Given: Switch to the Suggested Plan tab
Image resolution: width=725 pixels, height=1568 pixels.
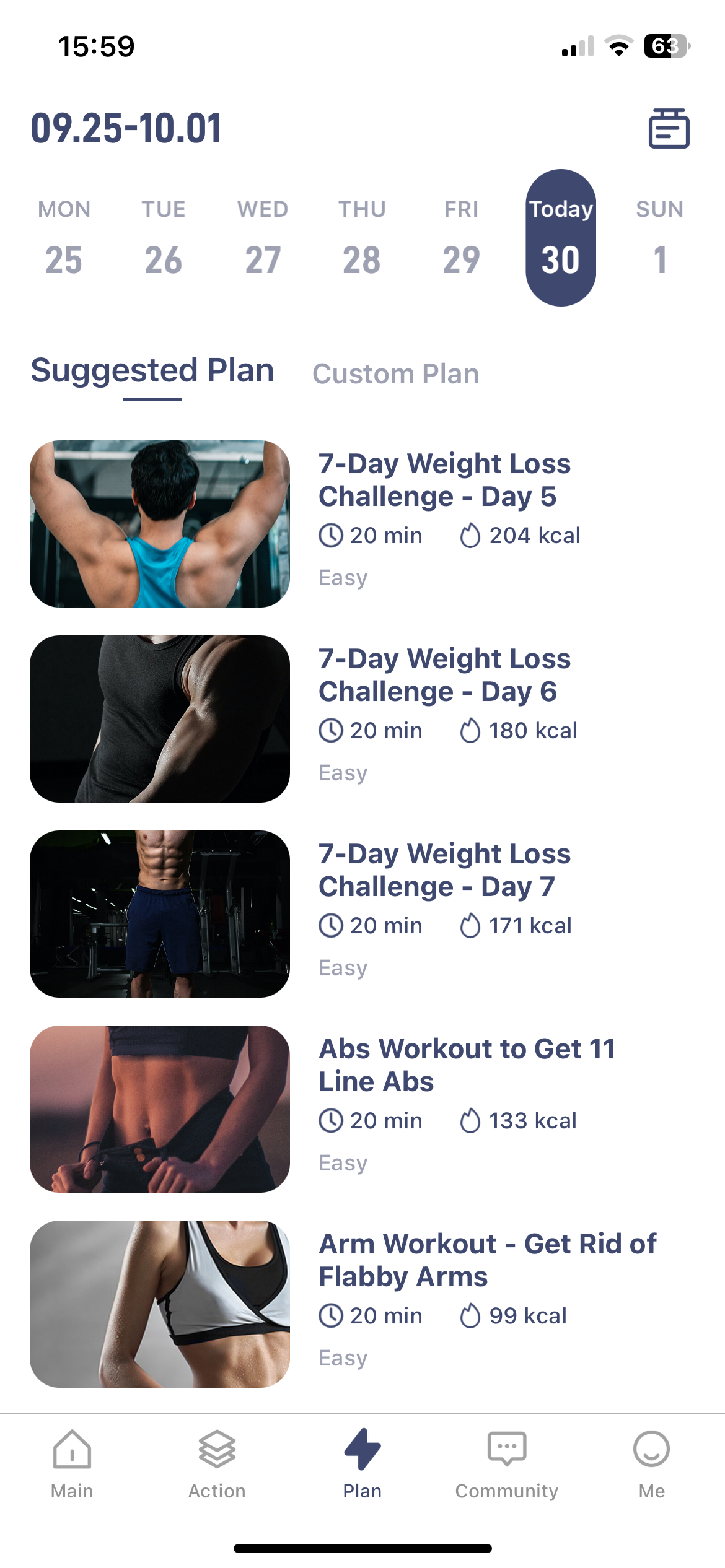Looking at the screenshot, I should [x=152, y=372].
